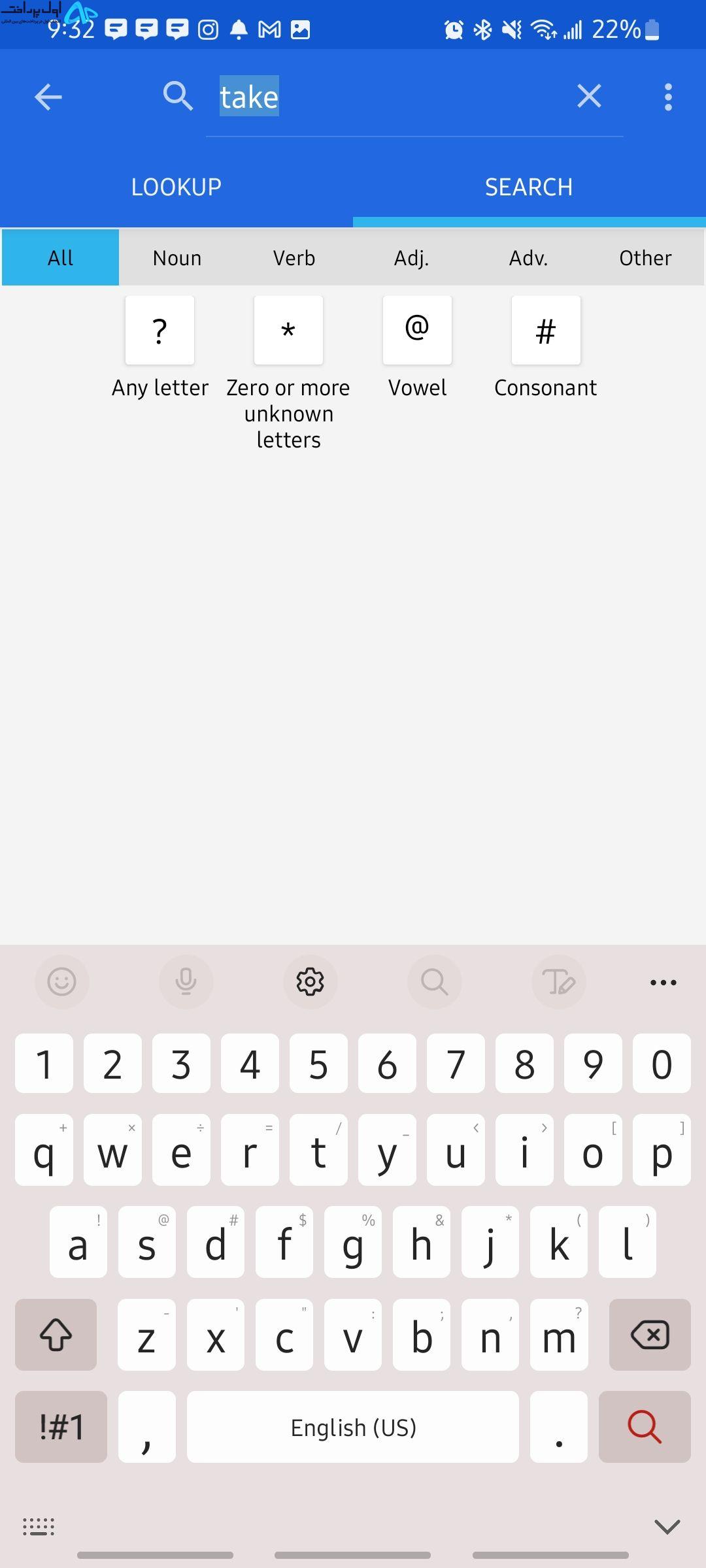The width and height of the screenshot is (706, 1568).
Task: Filter results by Noun
Action: [x=177, y=258]
